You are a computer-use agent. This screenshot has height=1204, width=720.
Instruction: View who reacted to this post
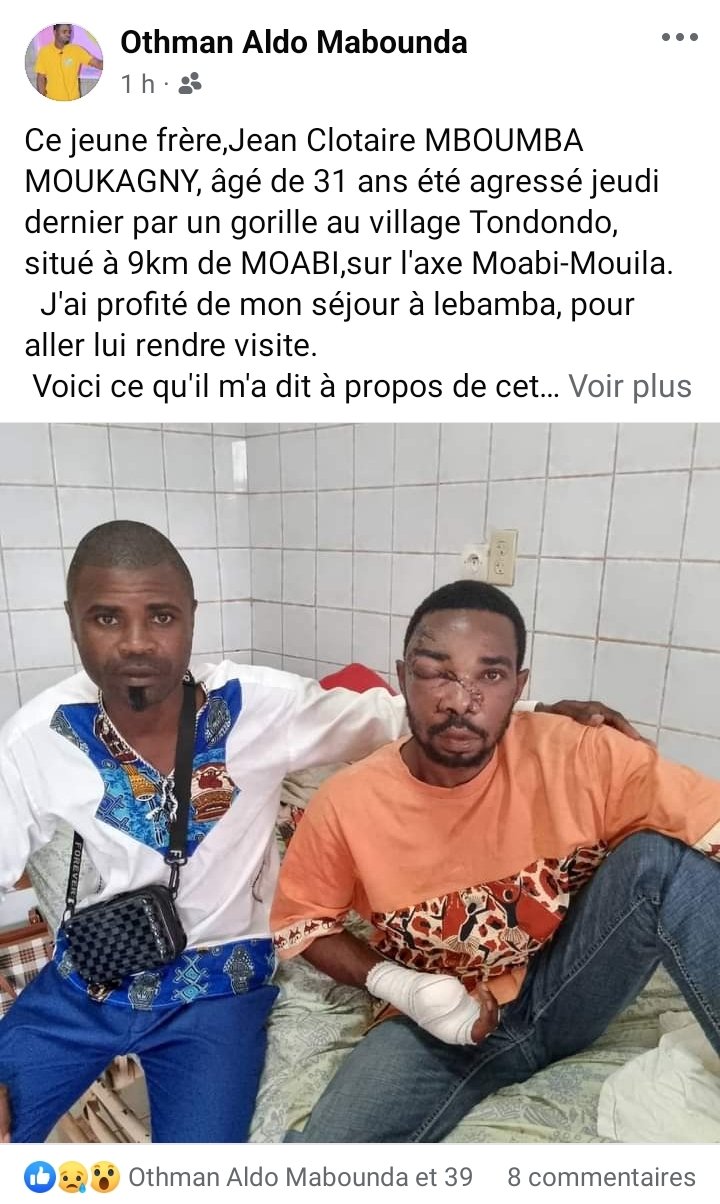tap(247, 1177)
